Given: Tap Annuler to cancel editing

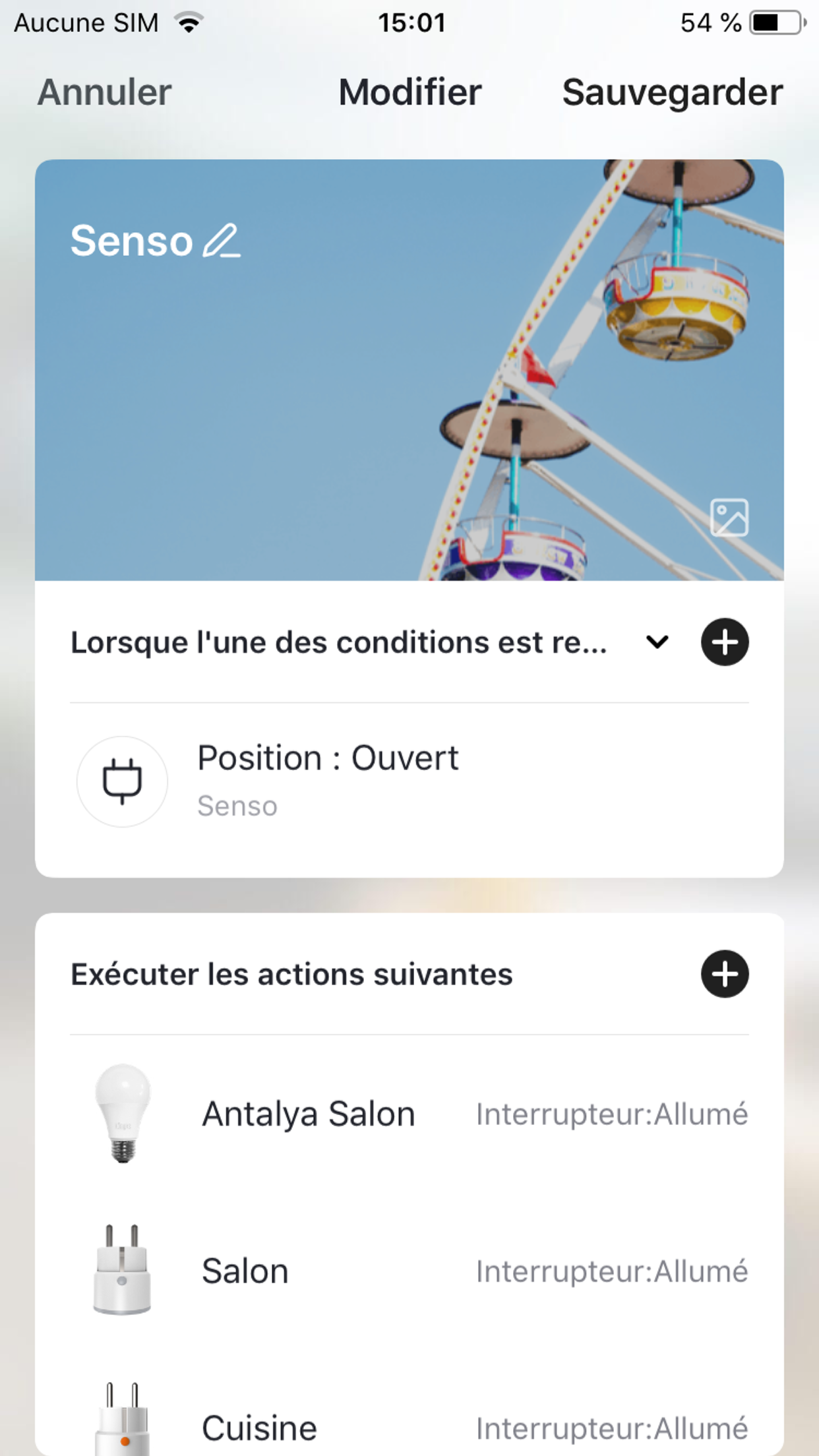Looking at the screenshot, I should pos(104,92).
